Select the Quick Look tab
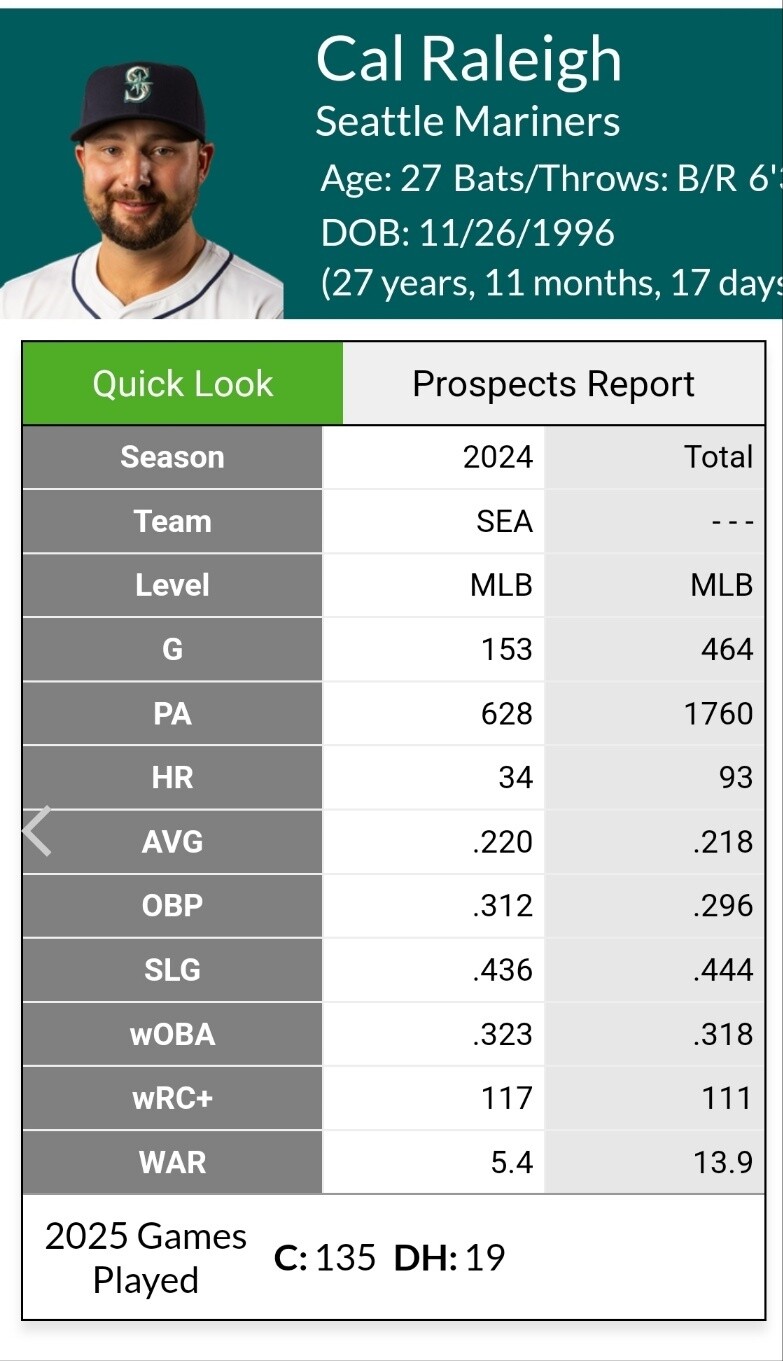This screenshot has height=1361, width=783. (183, 384)
